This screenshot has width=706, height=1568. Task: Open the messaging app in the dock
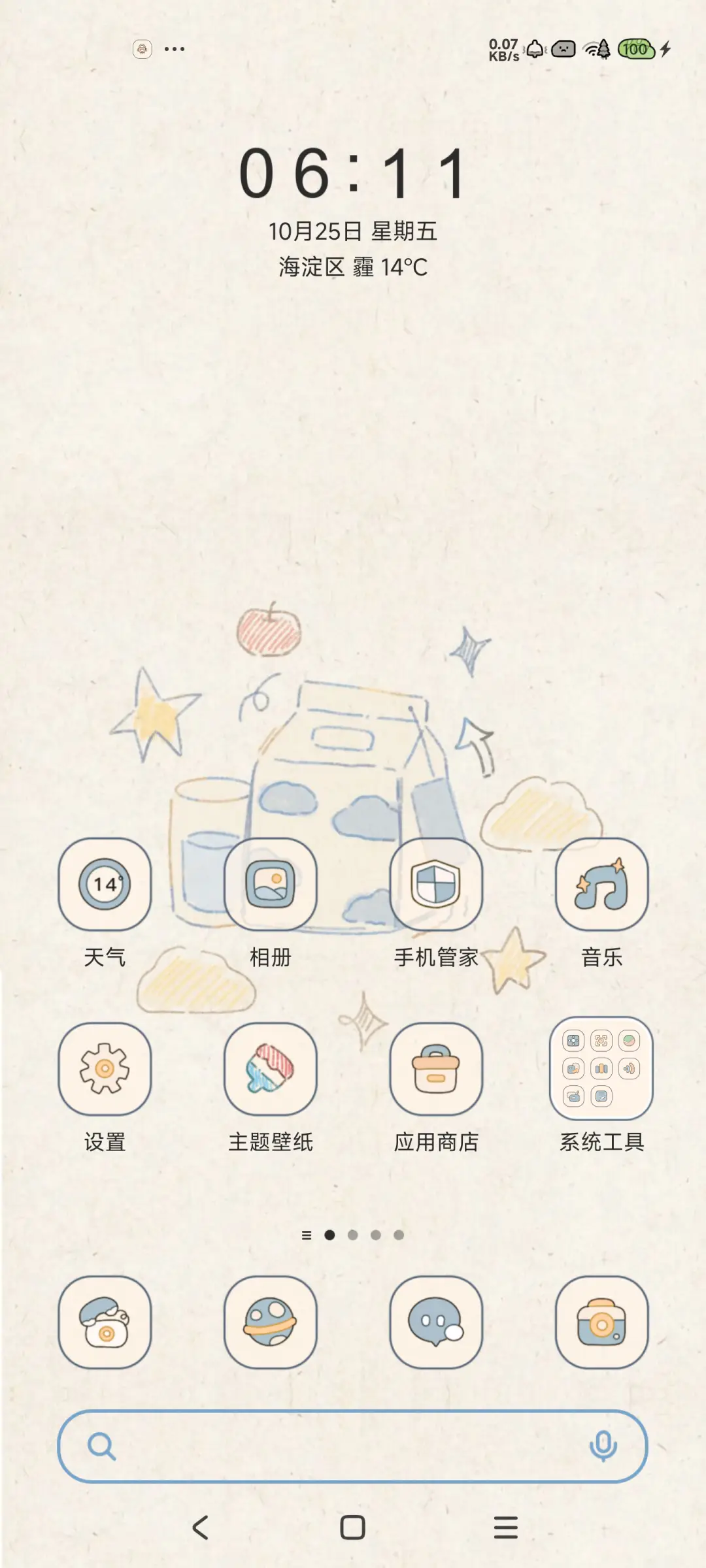point(437,1324)
